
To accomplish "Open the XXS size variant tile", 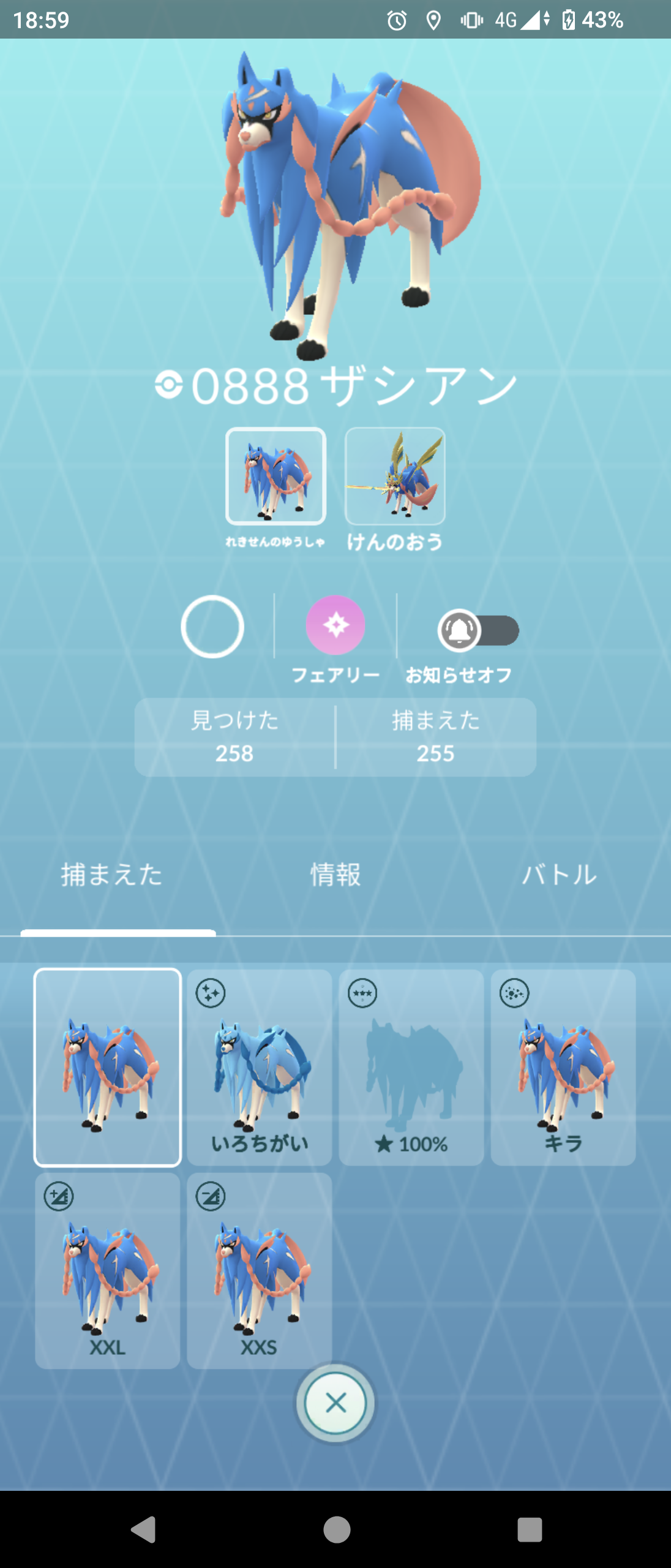I will 260,1271.
